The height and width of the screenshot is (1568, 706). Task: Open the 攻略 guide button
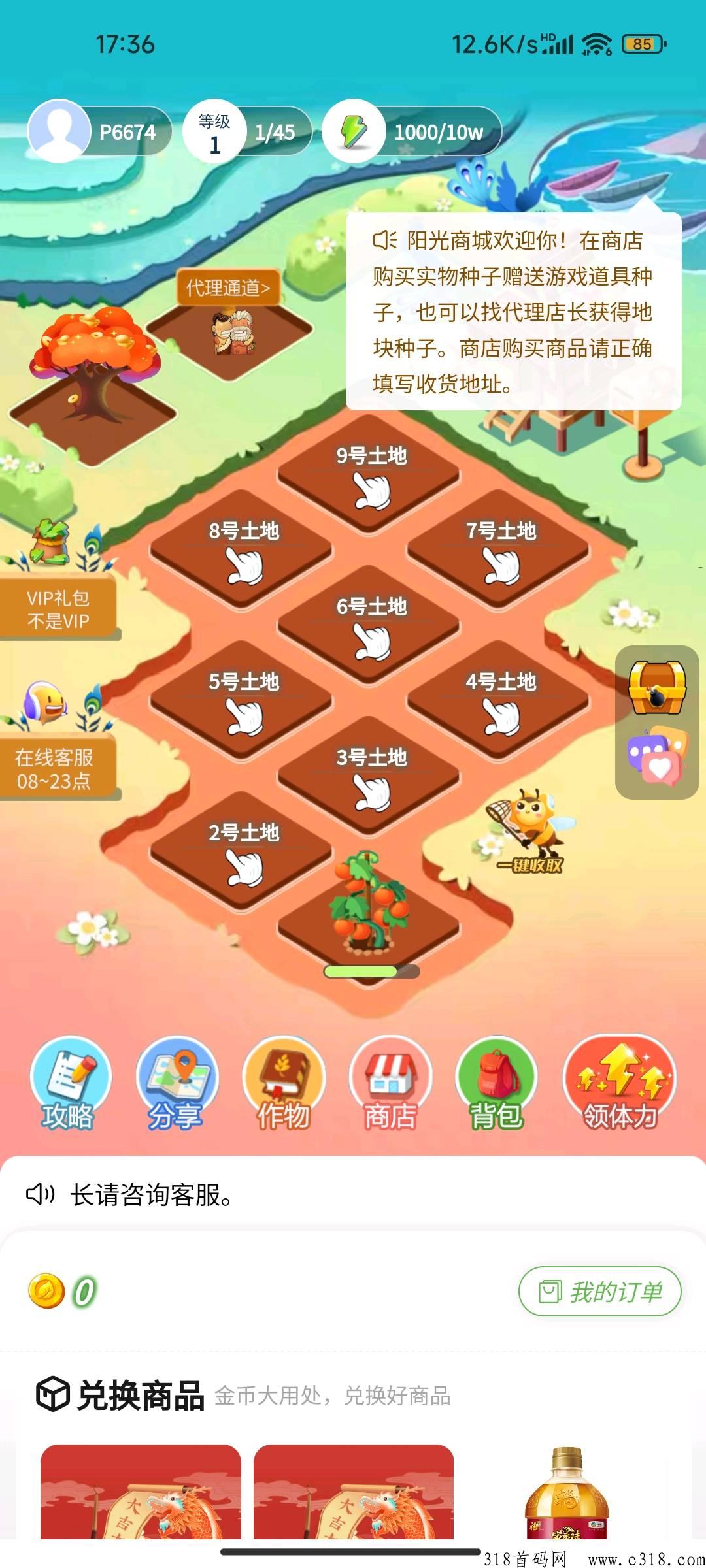(x=70, y=1085)
